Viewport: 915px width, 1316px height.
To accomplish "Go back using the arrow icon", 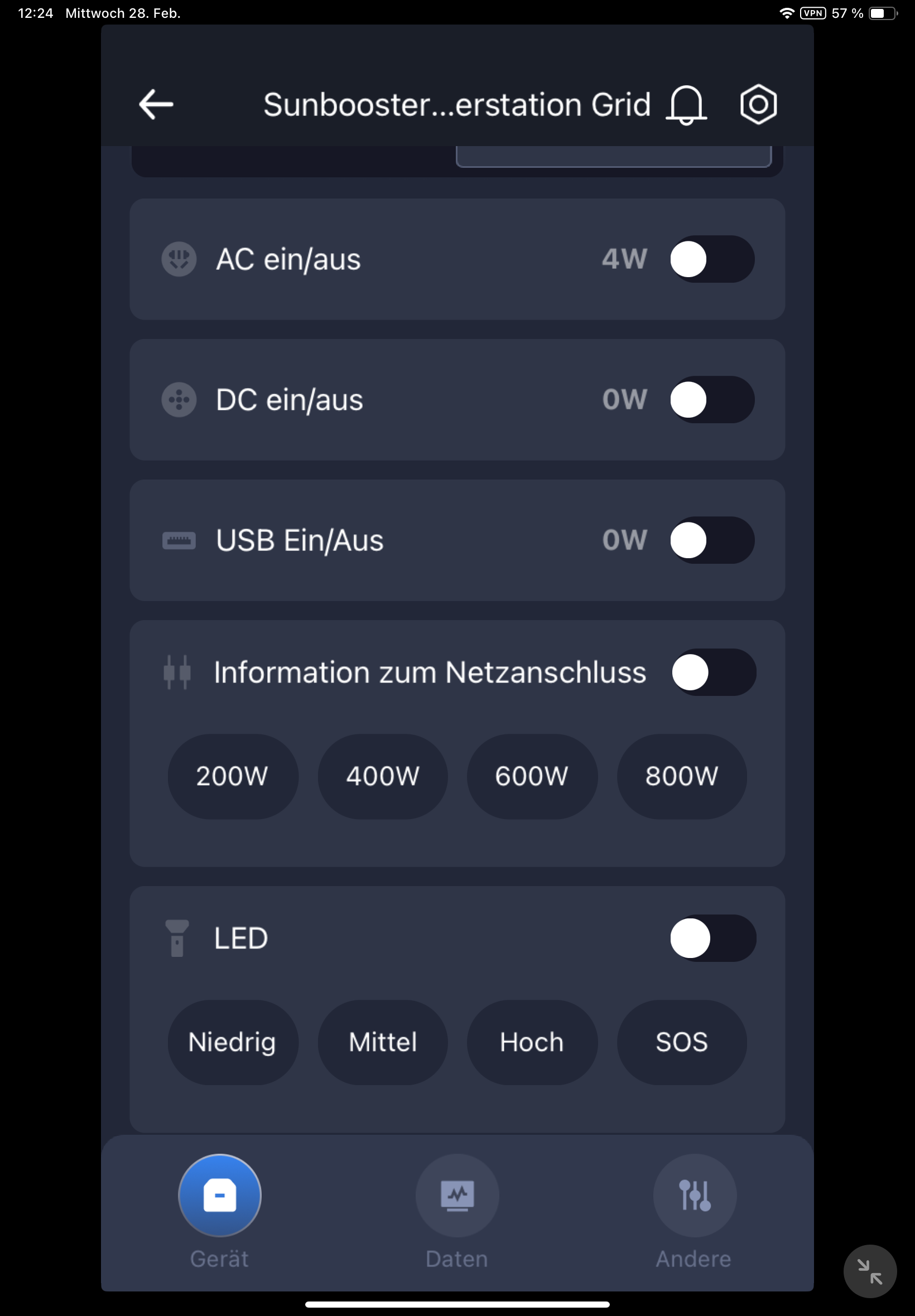I will pos(156,104).
